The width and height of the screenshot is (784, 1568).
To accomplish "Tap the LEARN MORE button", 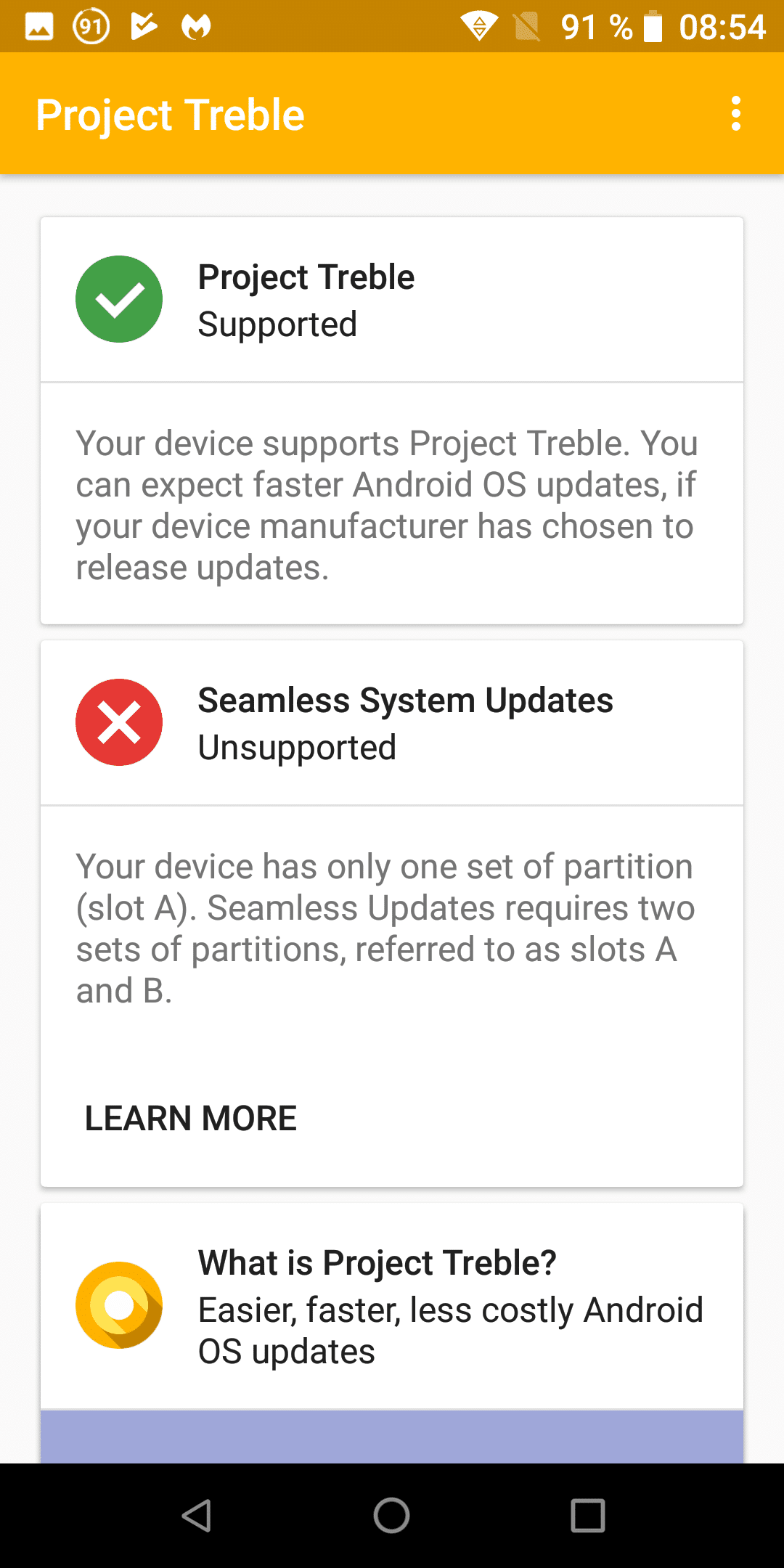I will tap(191, 1118).
